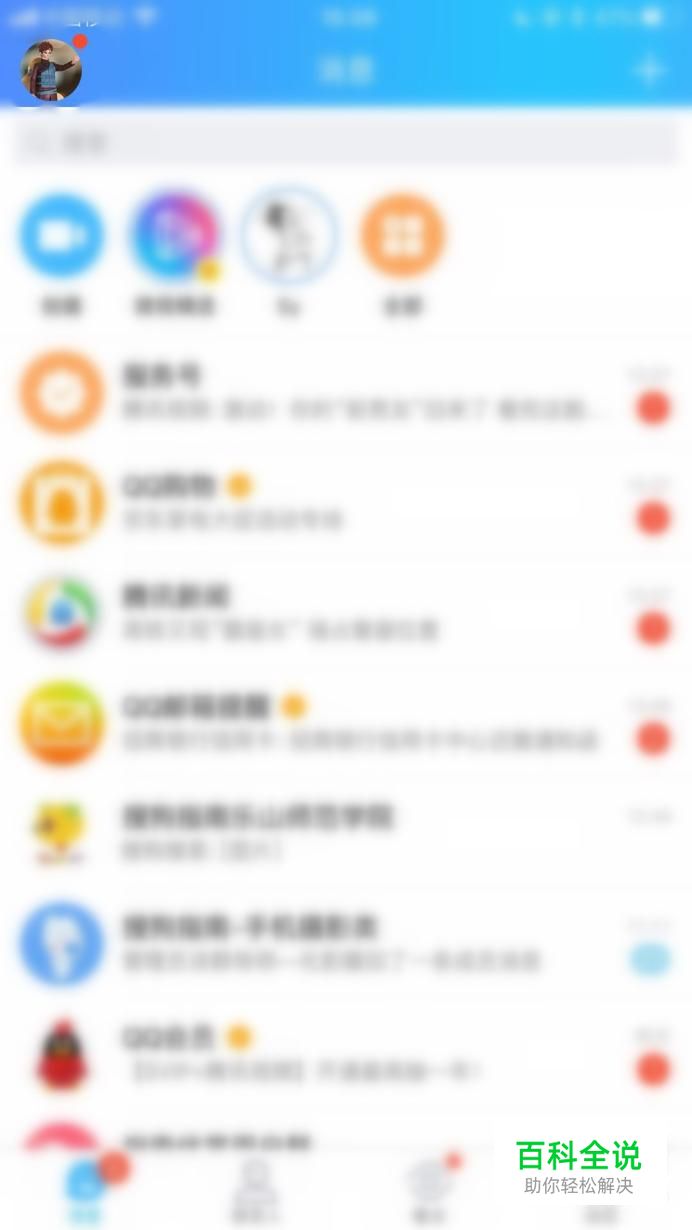Open the profile avatar in the header
The image size is (692, 1230).
[x=51, y=70]
